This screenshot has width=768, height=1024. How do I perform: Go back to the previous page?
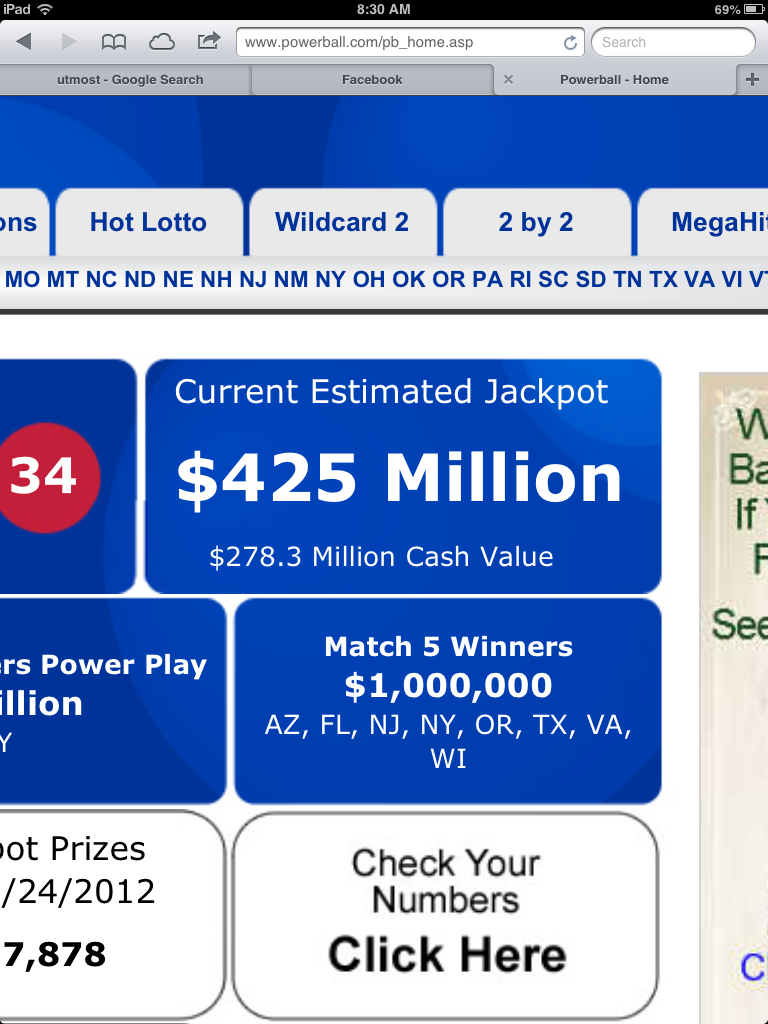click(x=24, y=42)
